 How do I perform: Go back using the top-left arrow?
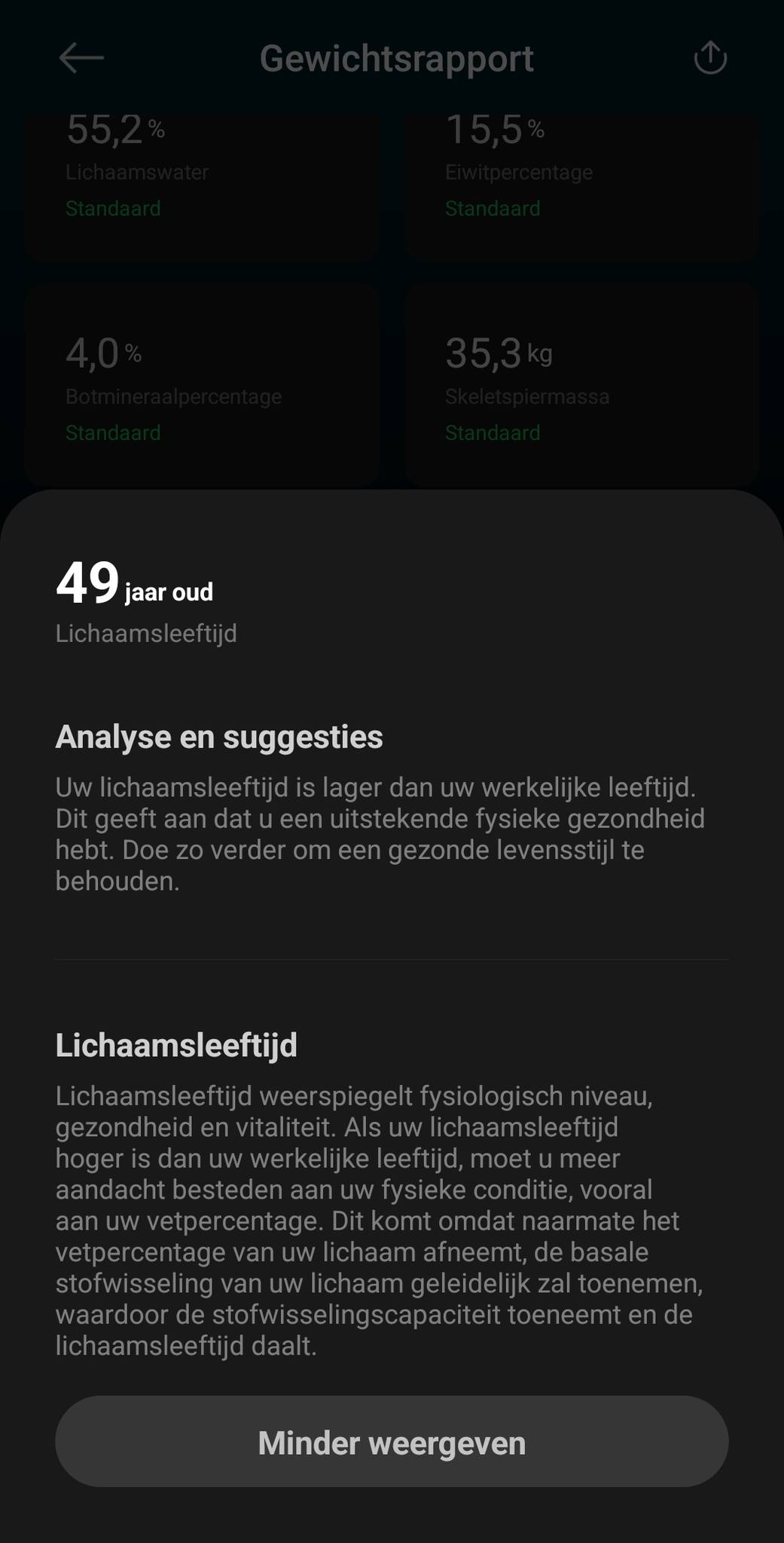(81, 57)
